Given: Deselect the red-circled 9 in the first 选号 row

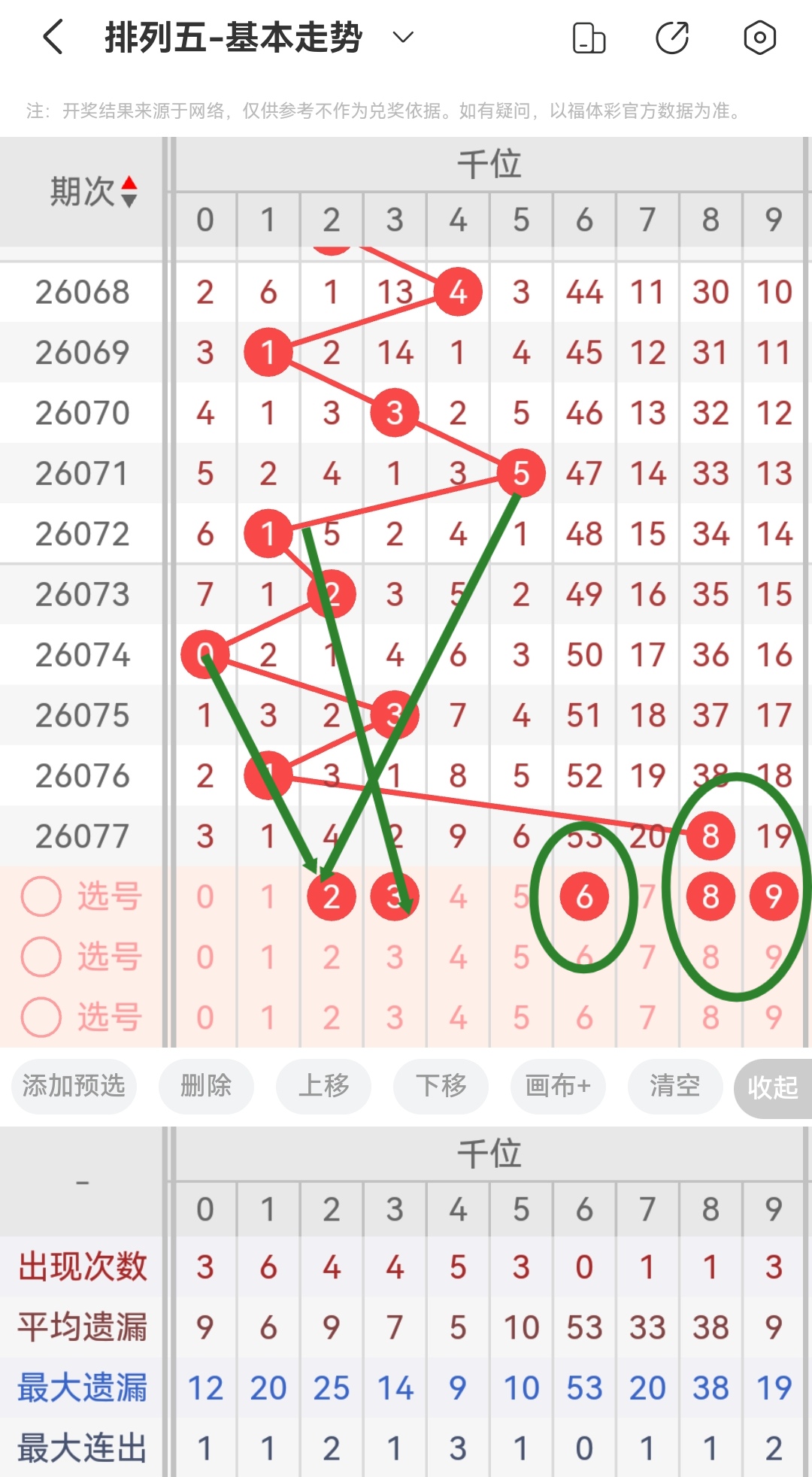Looking at the screenshot, I should click(773, 896).
